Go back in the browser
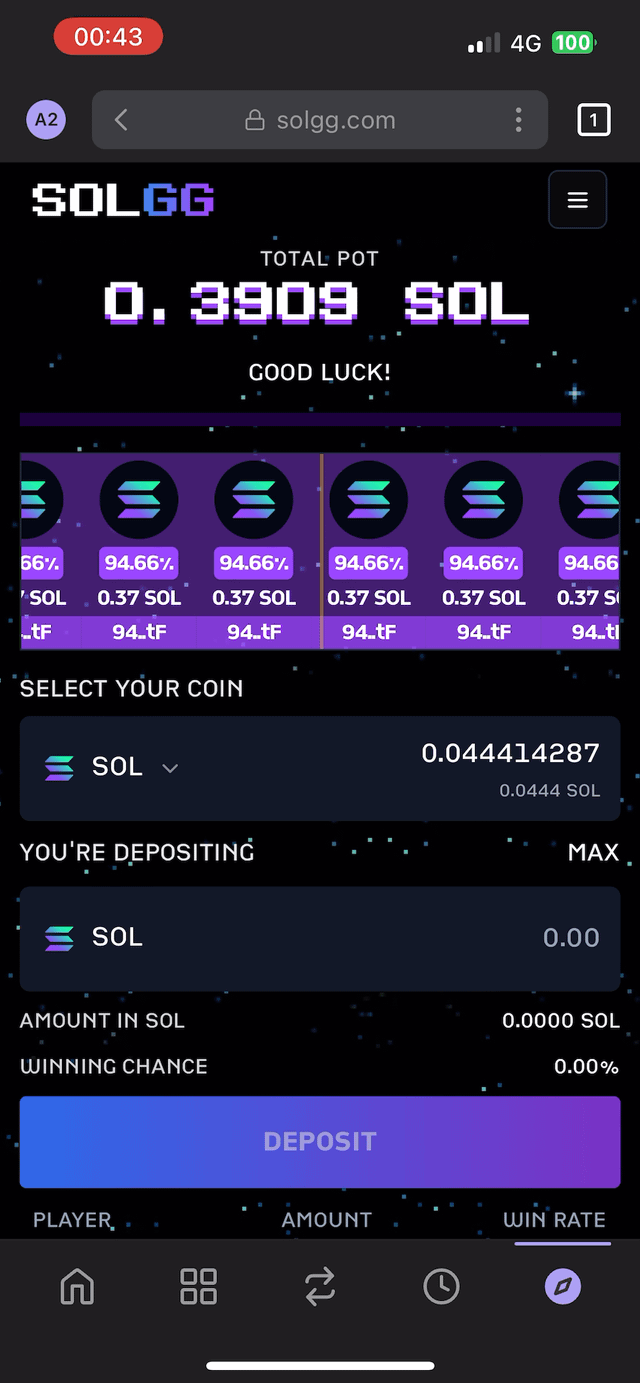Image resolution: width=640 pixels, height=1383 pixels. (121, 120)
